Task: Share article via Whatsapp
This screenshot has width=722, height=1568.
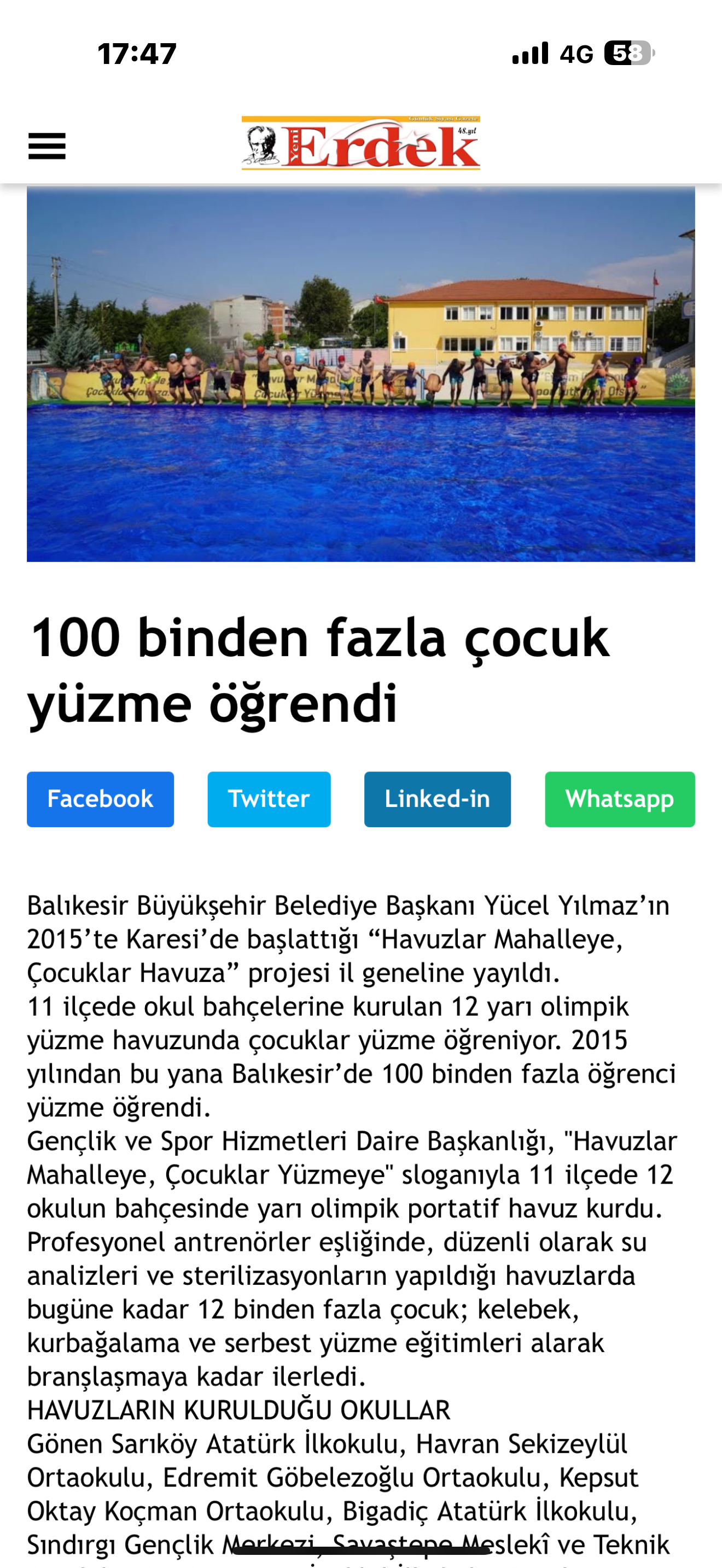Action: point(620,799)
